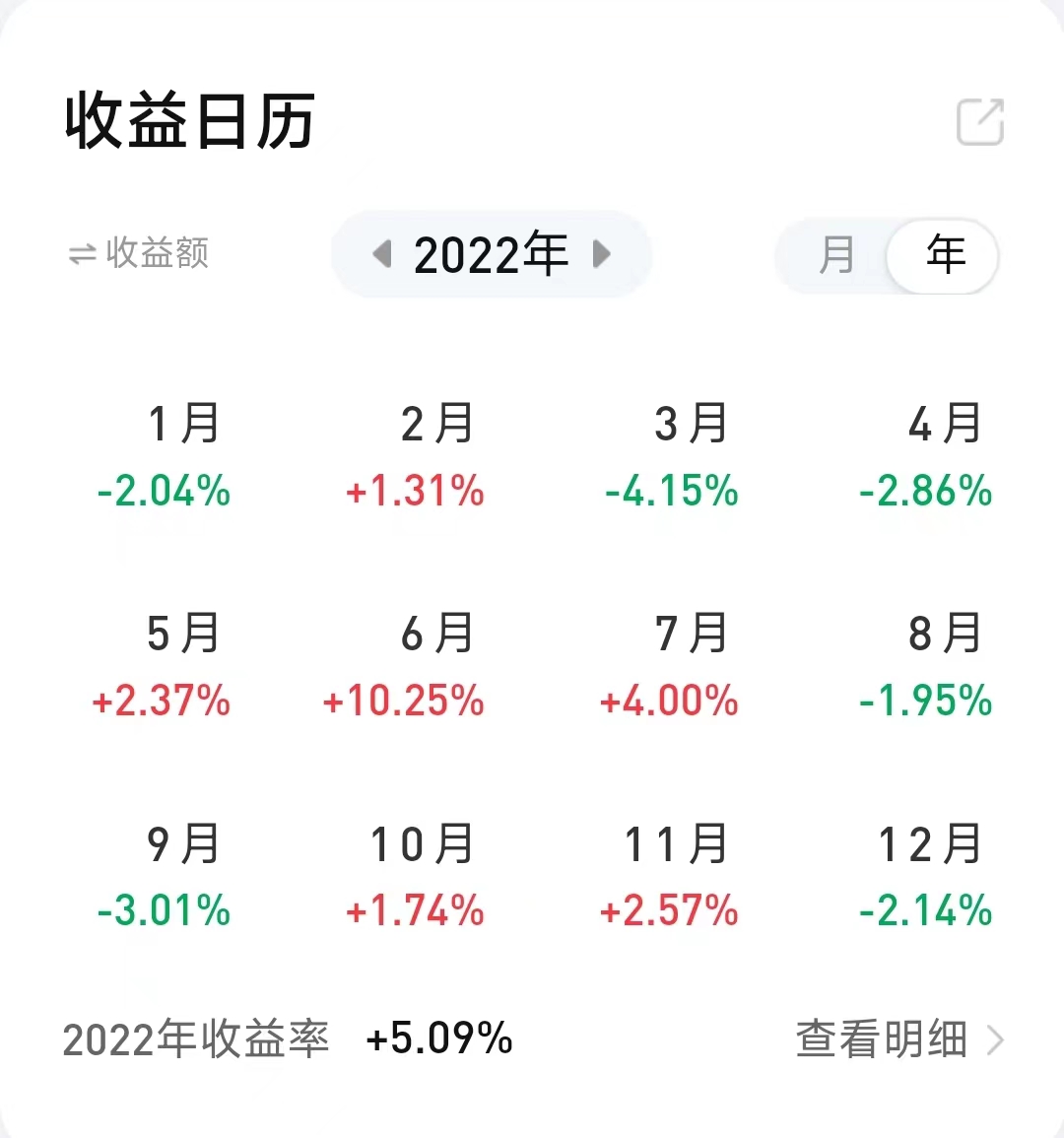Click the left arrow to view 2021年
The height and width of the screenshot is (1138, 1064).
[382, 254]
